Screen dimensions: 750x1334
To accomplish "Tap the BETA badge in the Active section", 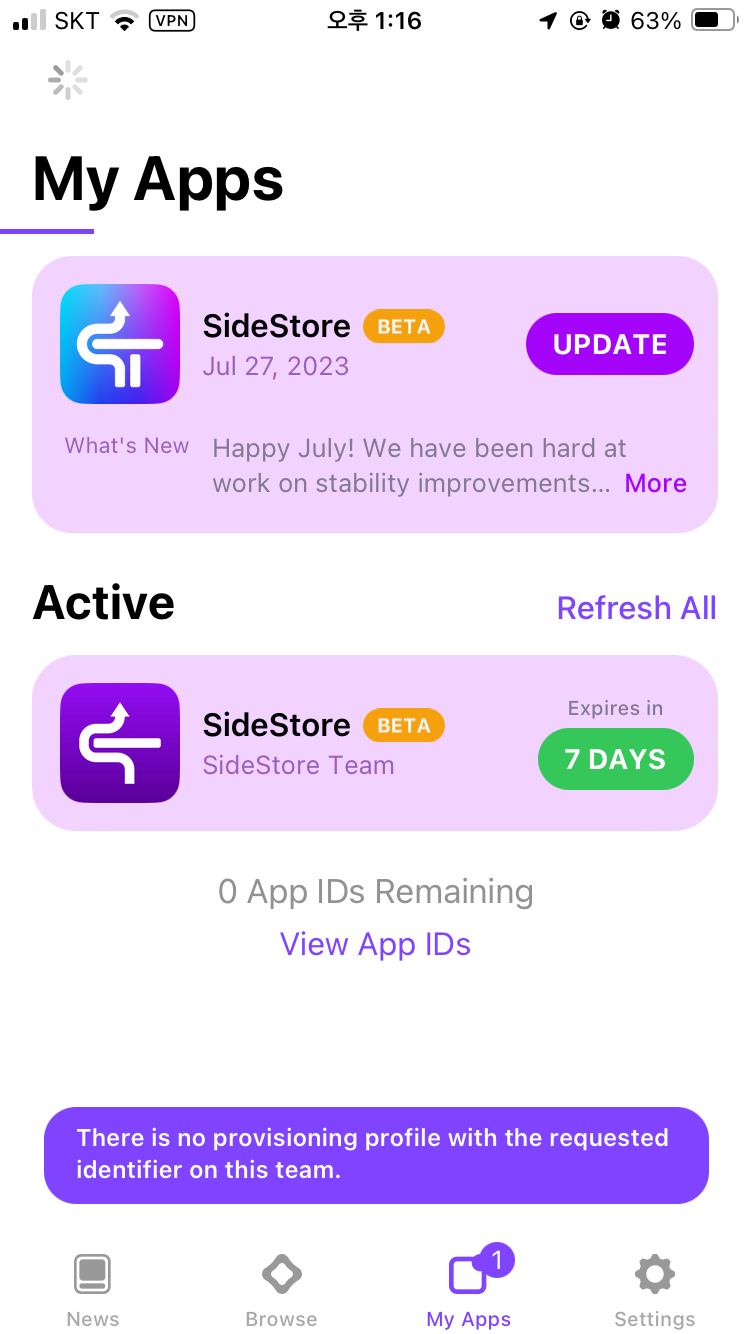I will point(404,725).
